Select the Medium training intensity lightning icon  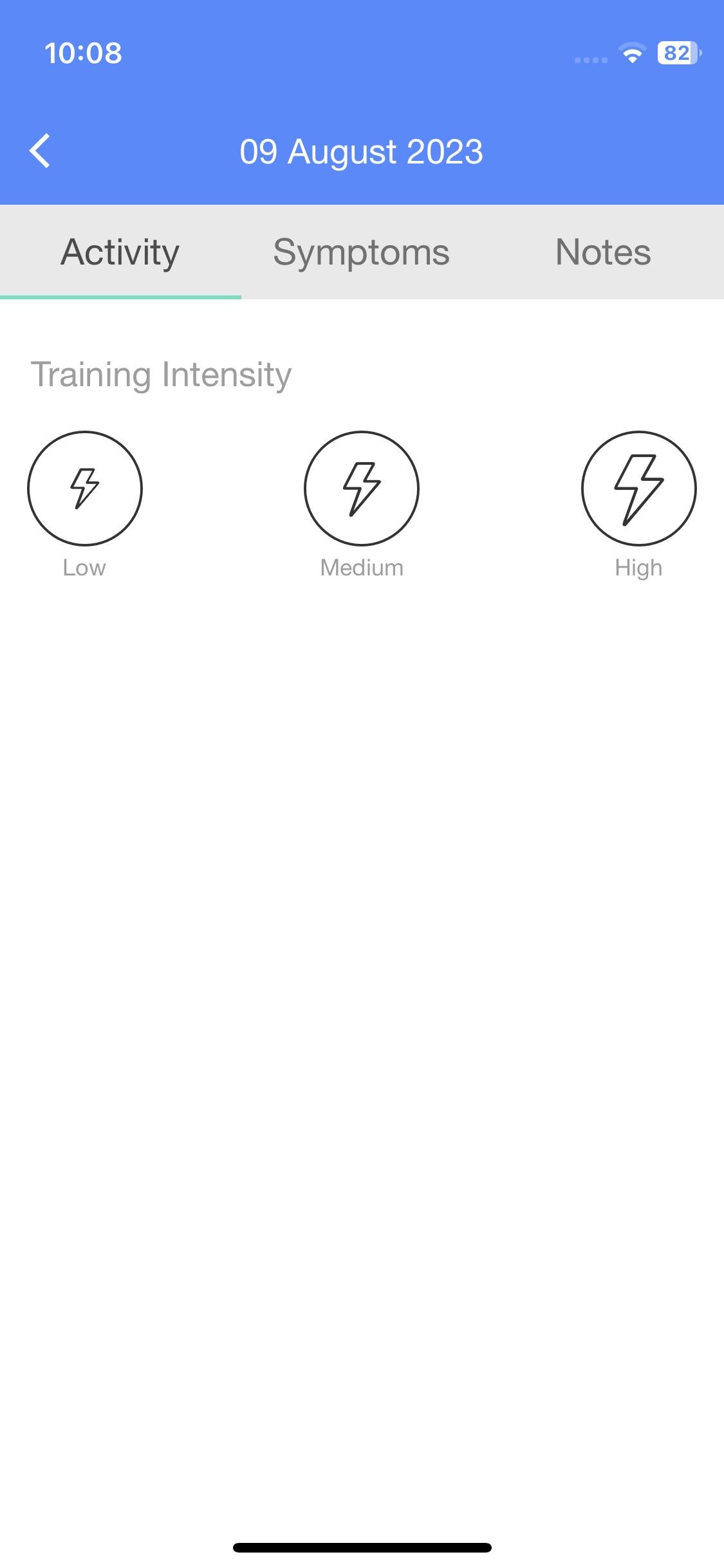click(362, 489)
